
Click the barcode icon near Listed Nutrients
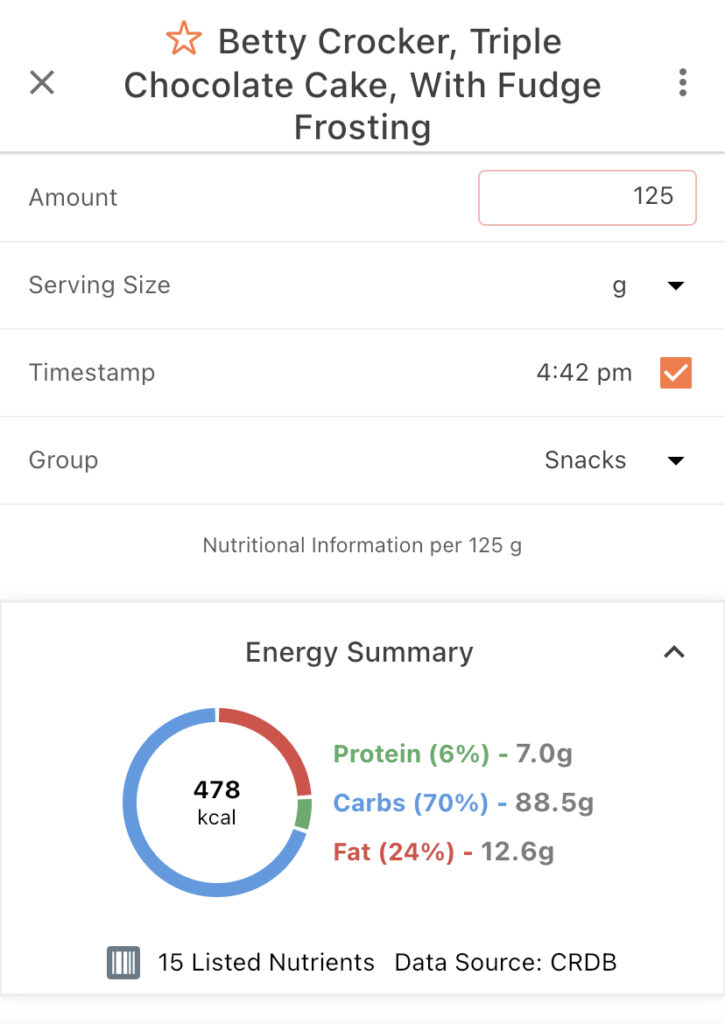[122, 963]
